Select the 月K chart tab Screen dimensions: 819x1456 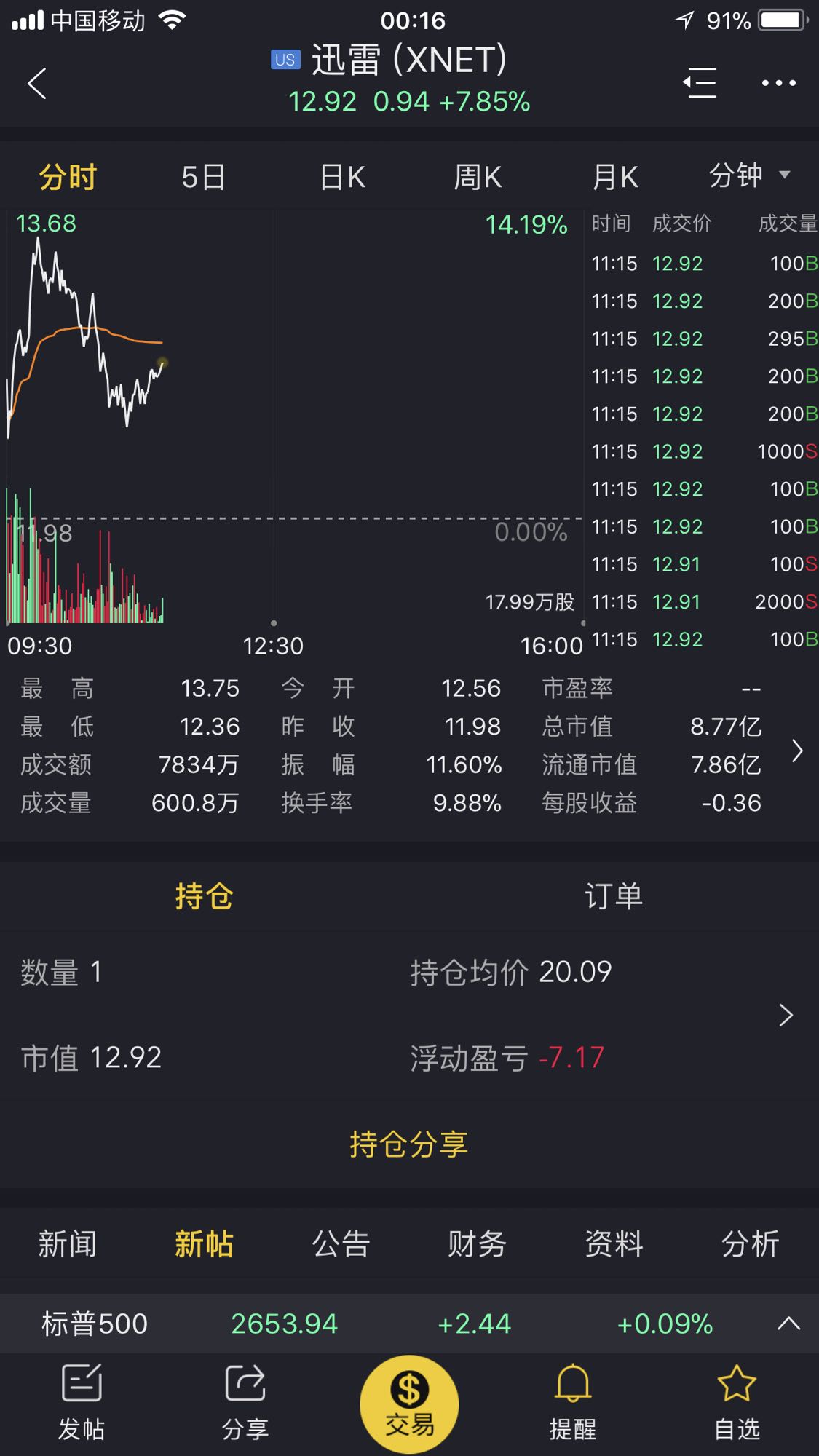click(x=615, y=177)
